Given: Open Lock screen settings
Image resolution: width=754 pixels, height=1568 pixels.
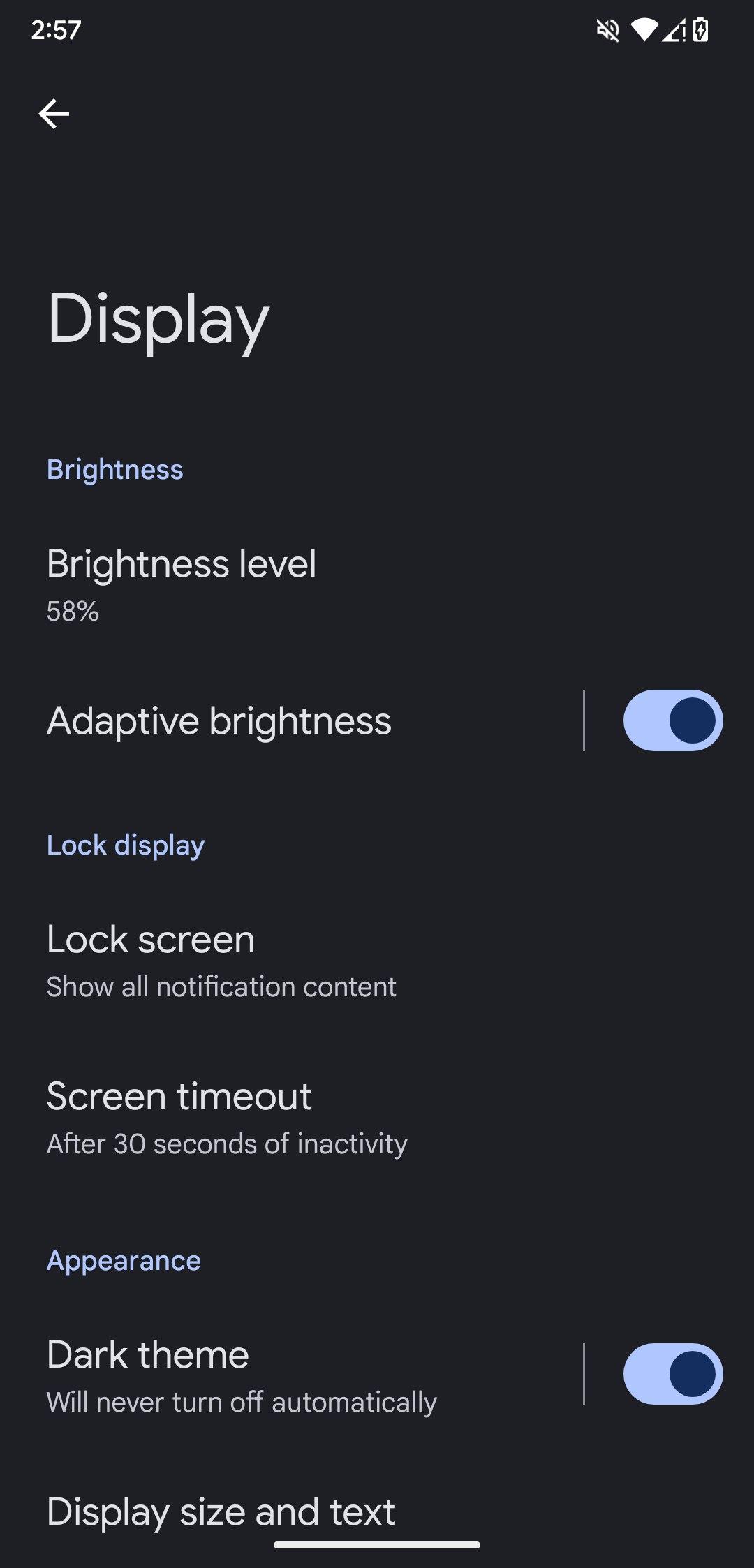Looking at the screenshot, I should (377, 961).
